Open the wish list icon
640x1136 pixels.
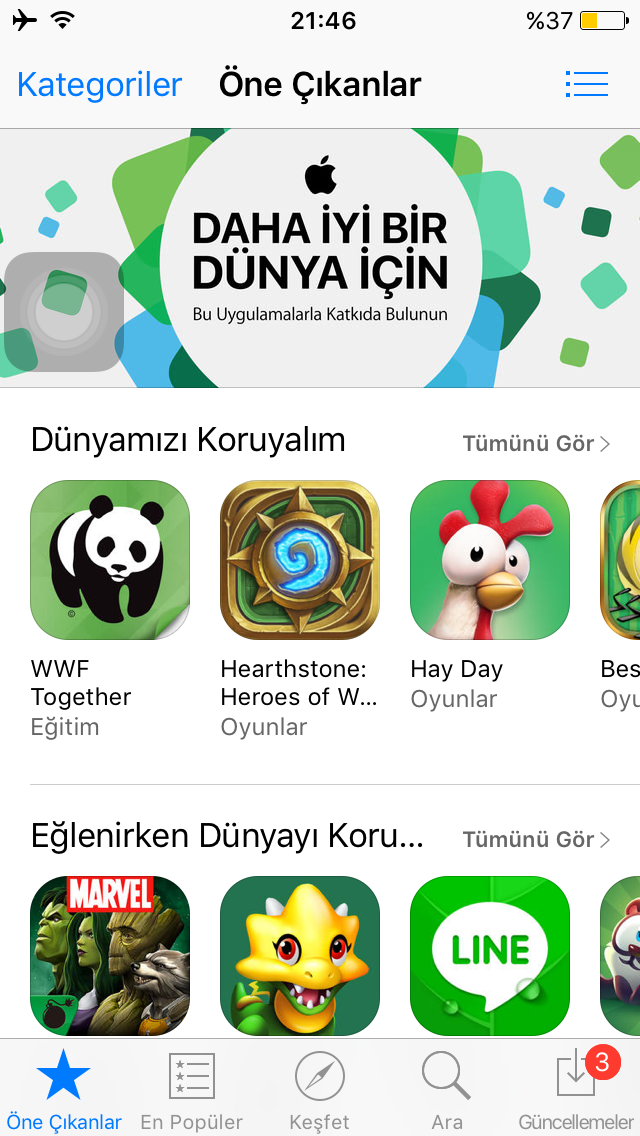click(x=586, y=84)
